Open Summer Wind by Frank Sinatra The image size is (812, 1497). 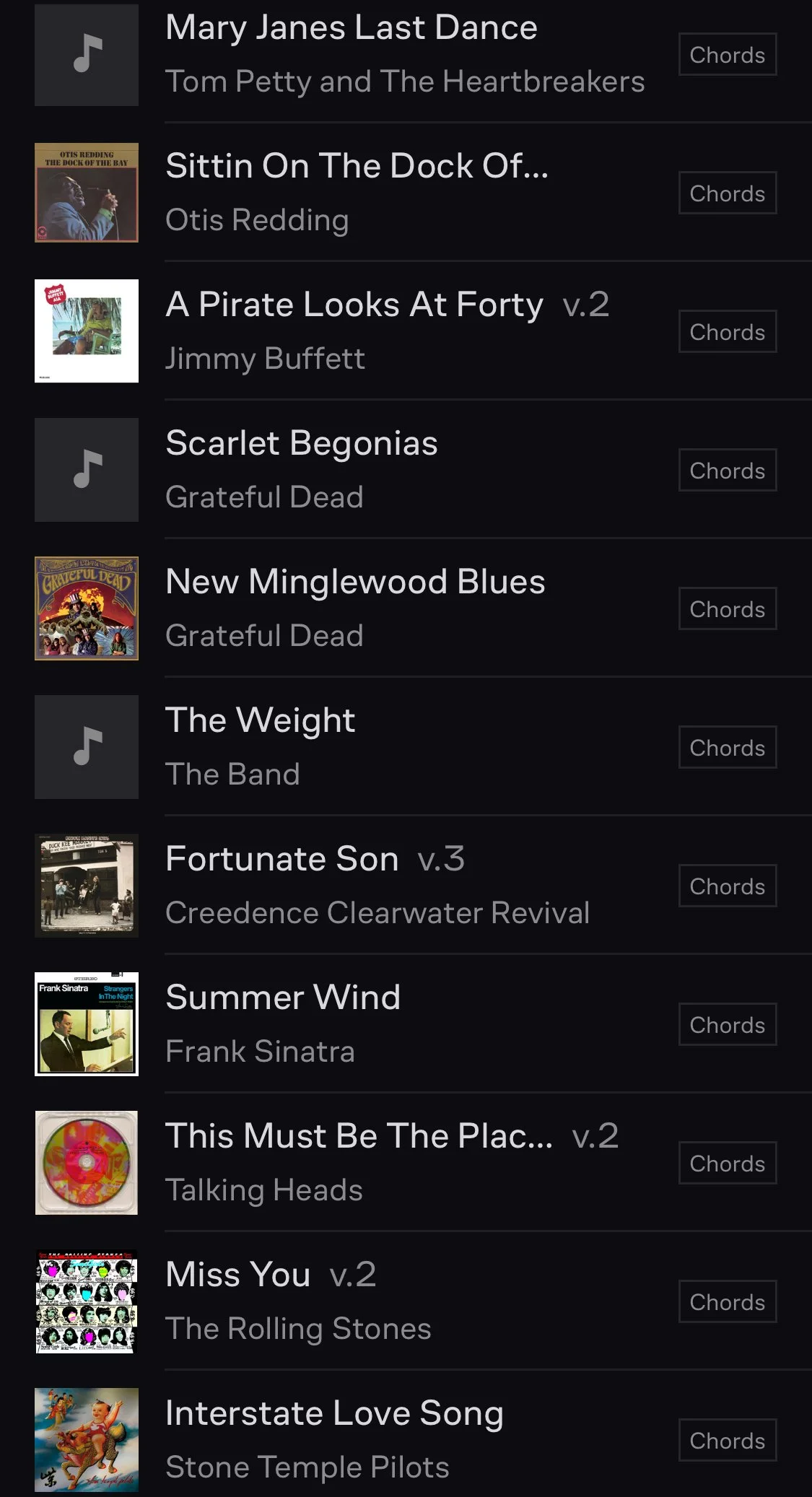tap(282, 998)
